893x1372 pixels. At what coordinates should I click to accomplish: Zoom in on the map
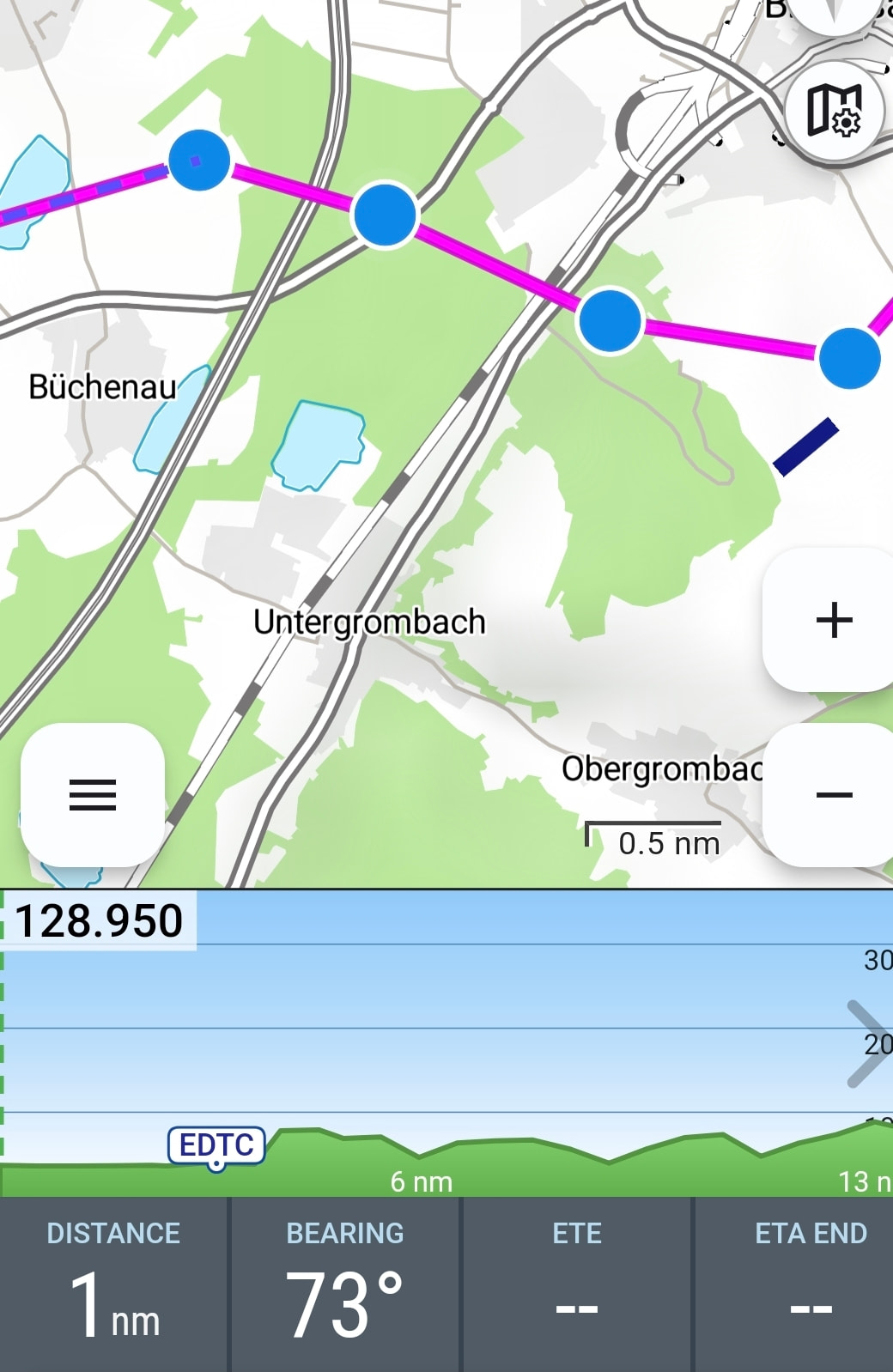tap(833, 619)
